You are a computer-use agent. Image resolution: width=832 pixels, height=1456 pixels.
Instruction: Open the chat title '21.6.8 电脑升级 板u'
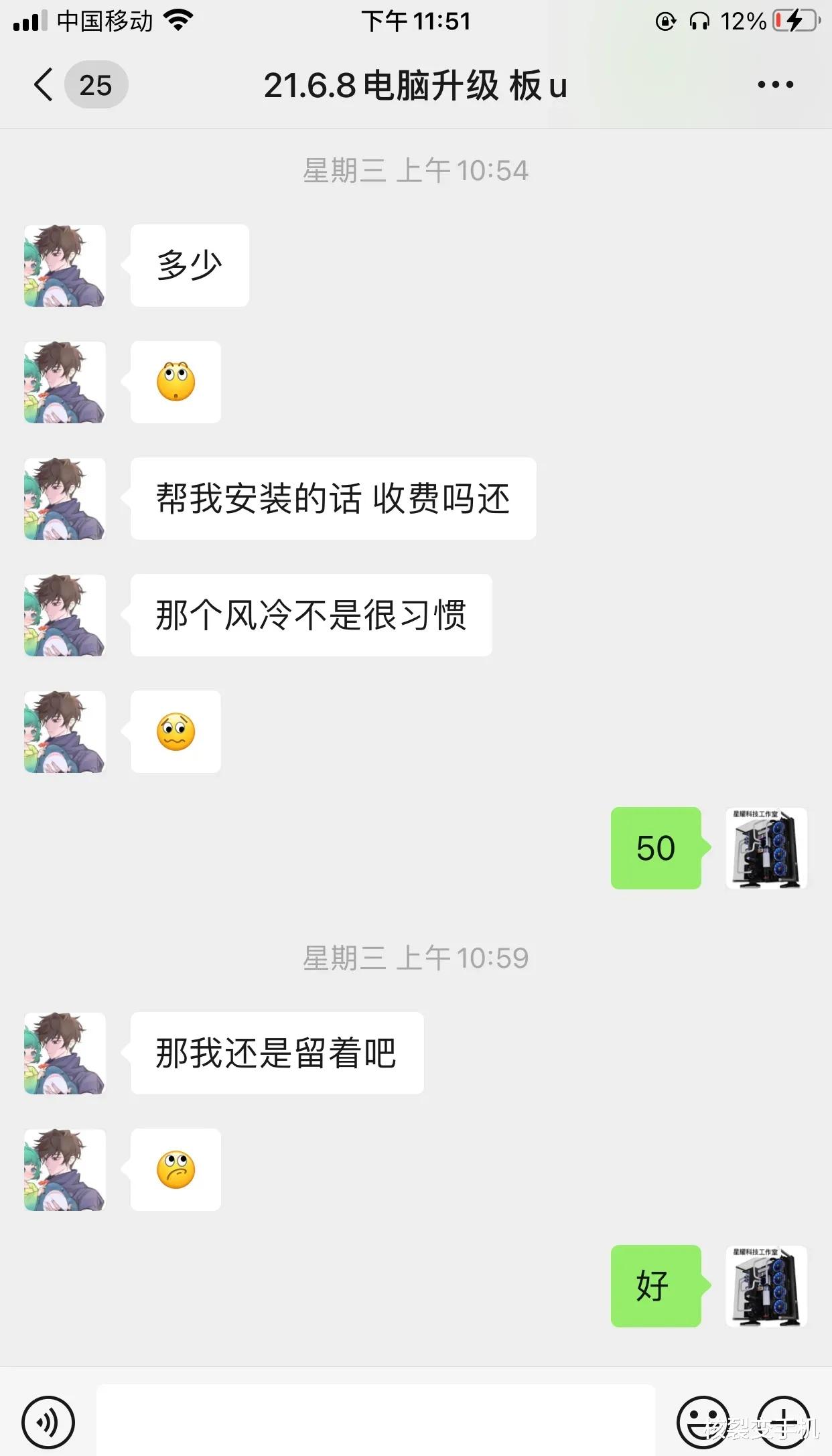[x=416, y=85]
